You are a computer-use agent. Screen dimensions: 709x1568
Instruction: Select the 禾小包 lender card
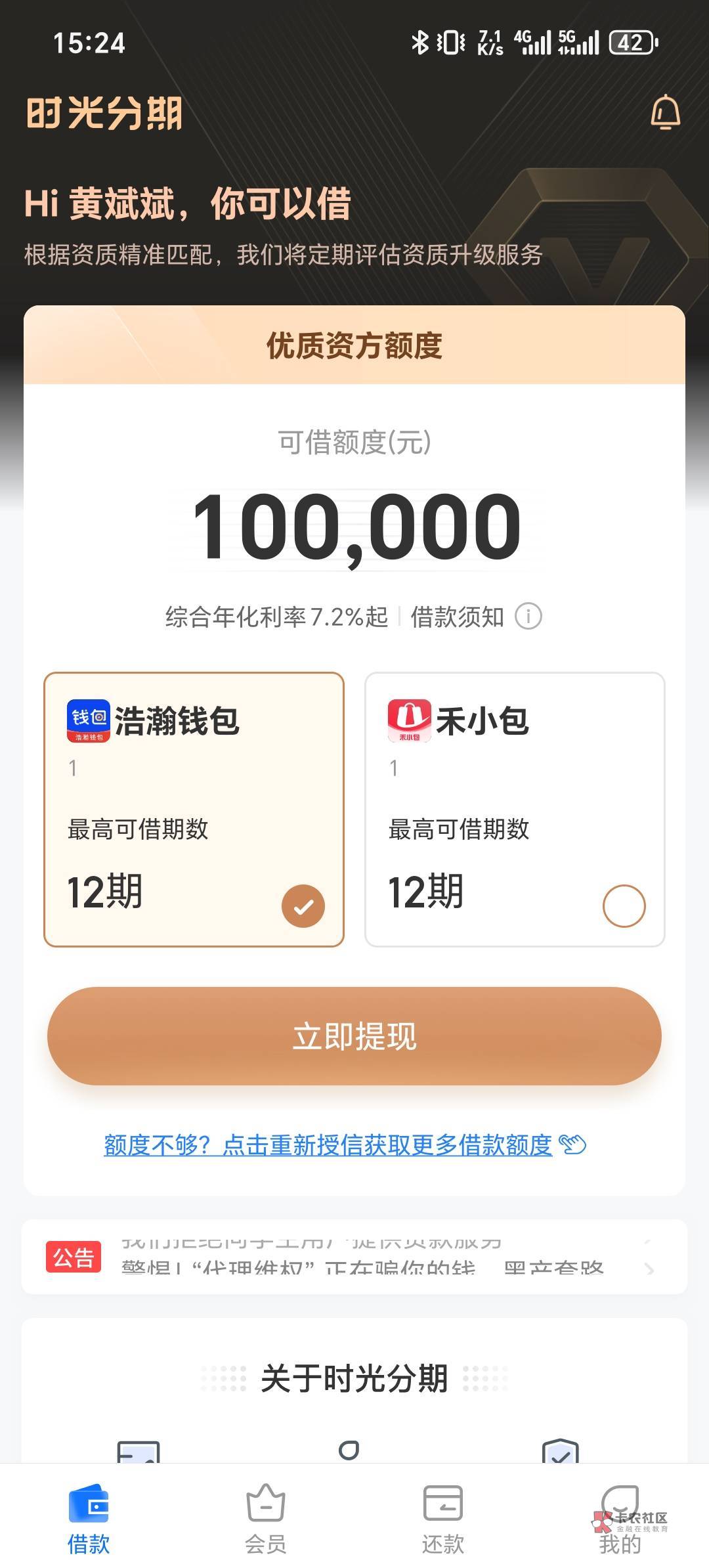point(515,809)
